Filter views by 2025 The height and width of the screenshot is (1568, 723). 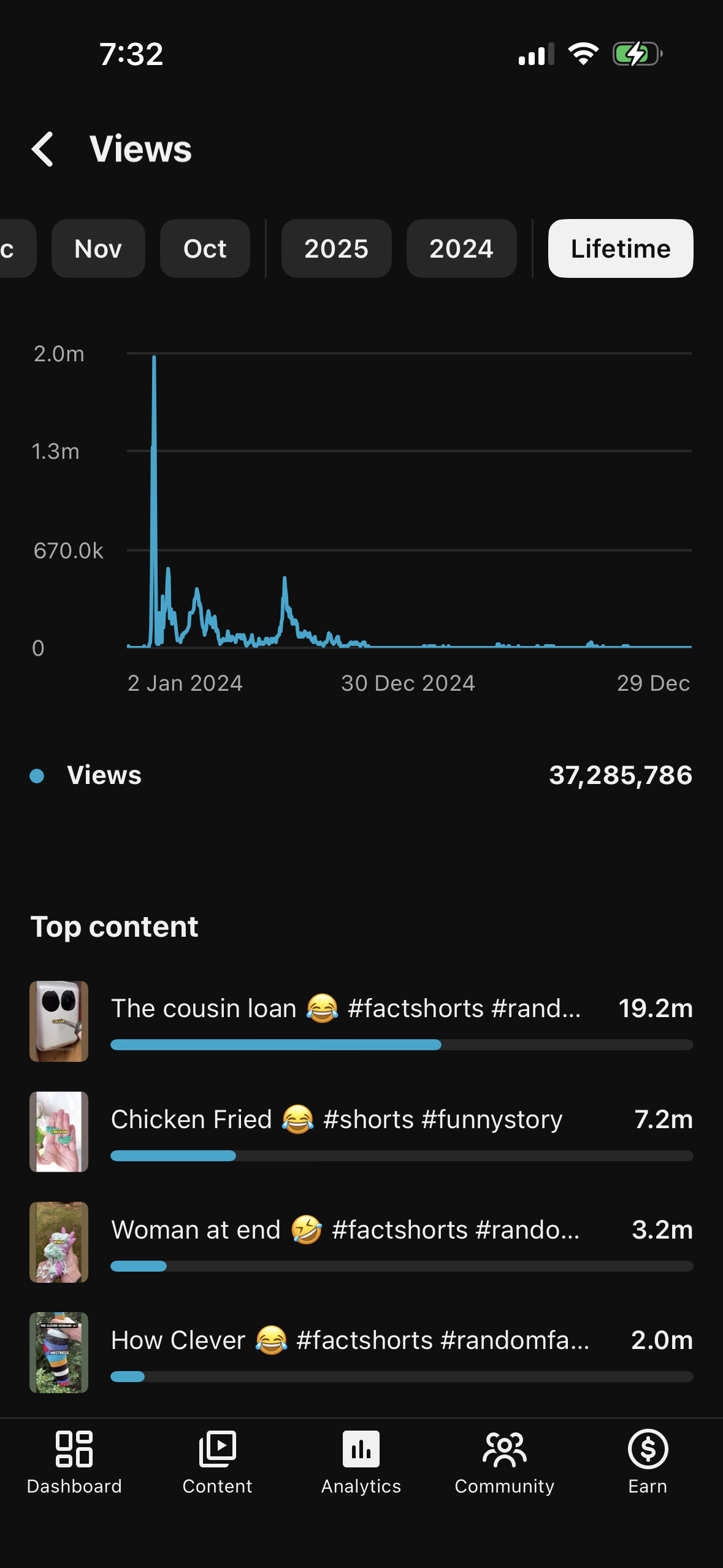click(336, 249)
